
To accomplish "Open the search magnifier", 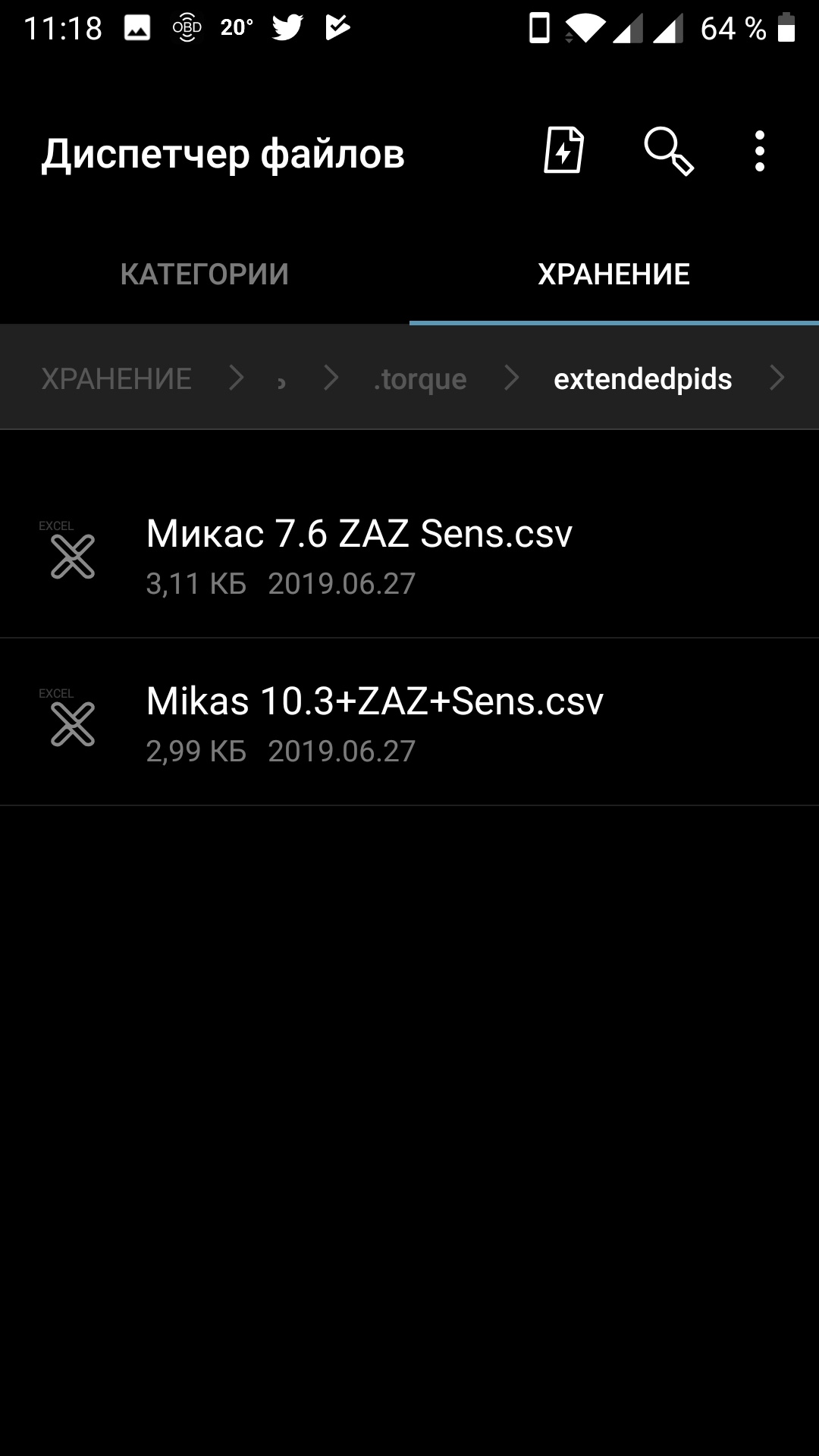I will tap(669, 152).
